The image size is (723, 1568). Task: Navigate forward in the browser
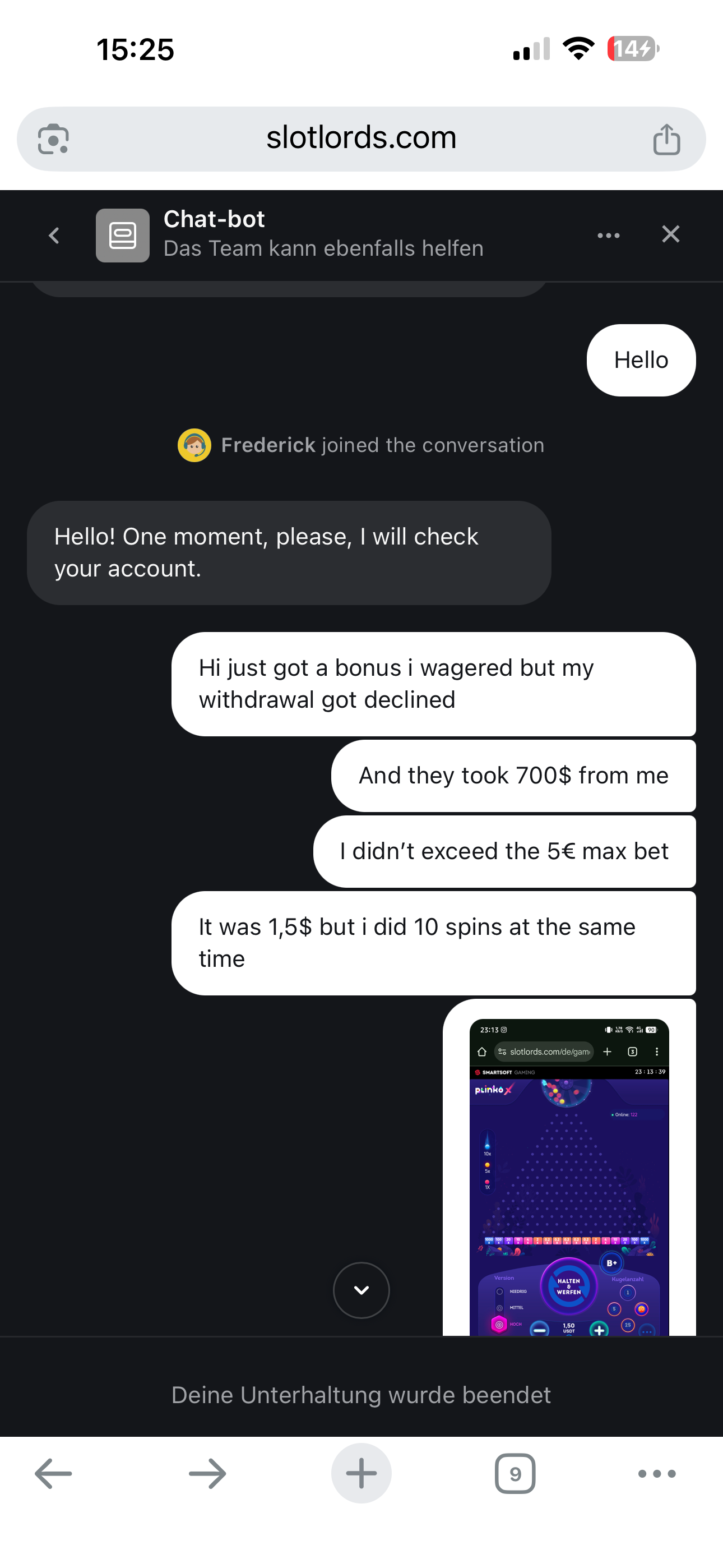point(207,1474)
